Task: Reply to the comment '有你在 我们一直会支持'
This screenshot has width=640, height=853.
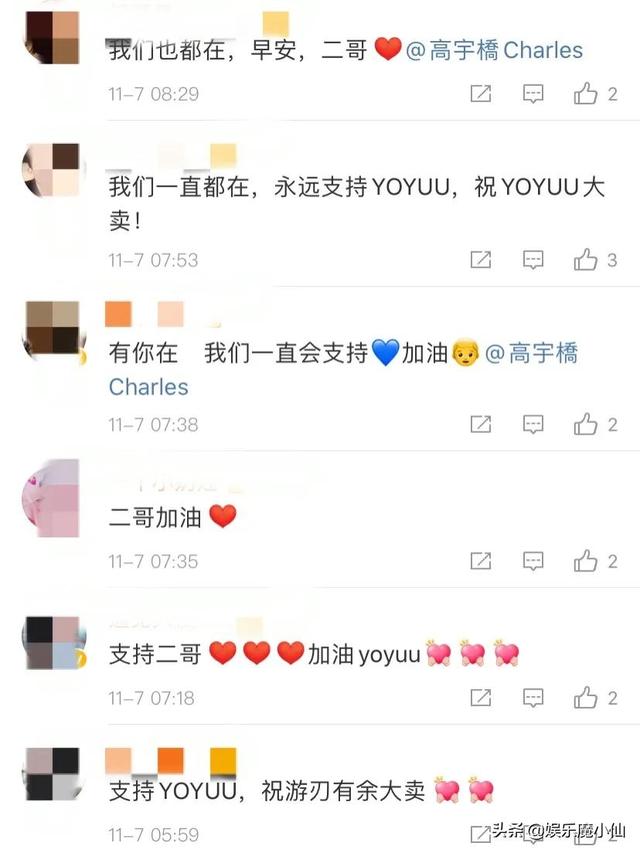Action: 534,425
